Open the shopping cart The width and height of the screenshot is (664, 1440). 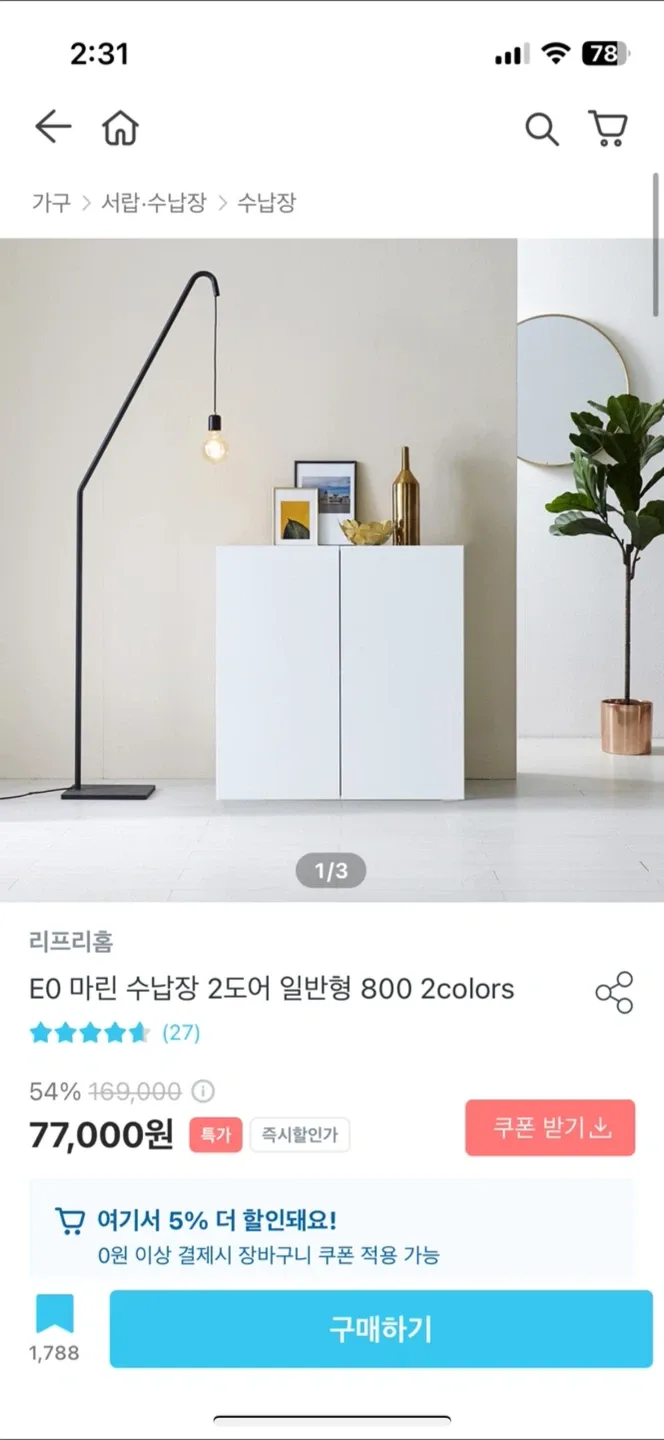[x=608, y=128]
